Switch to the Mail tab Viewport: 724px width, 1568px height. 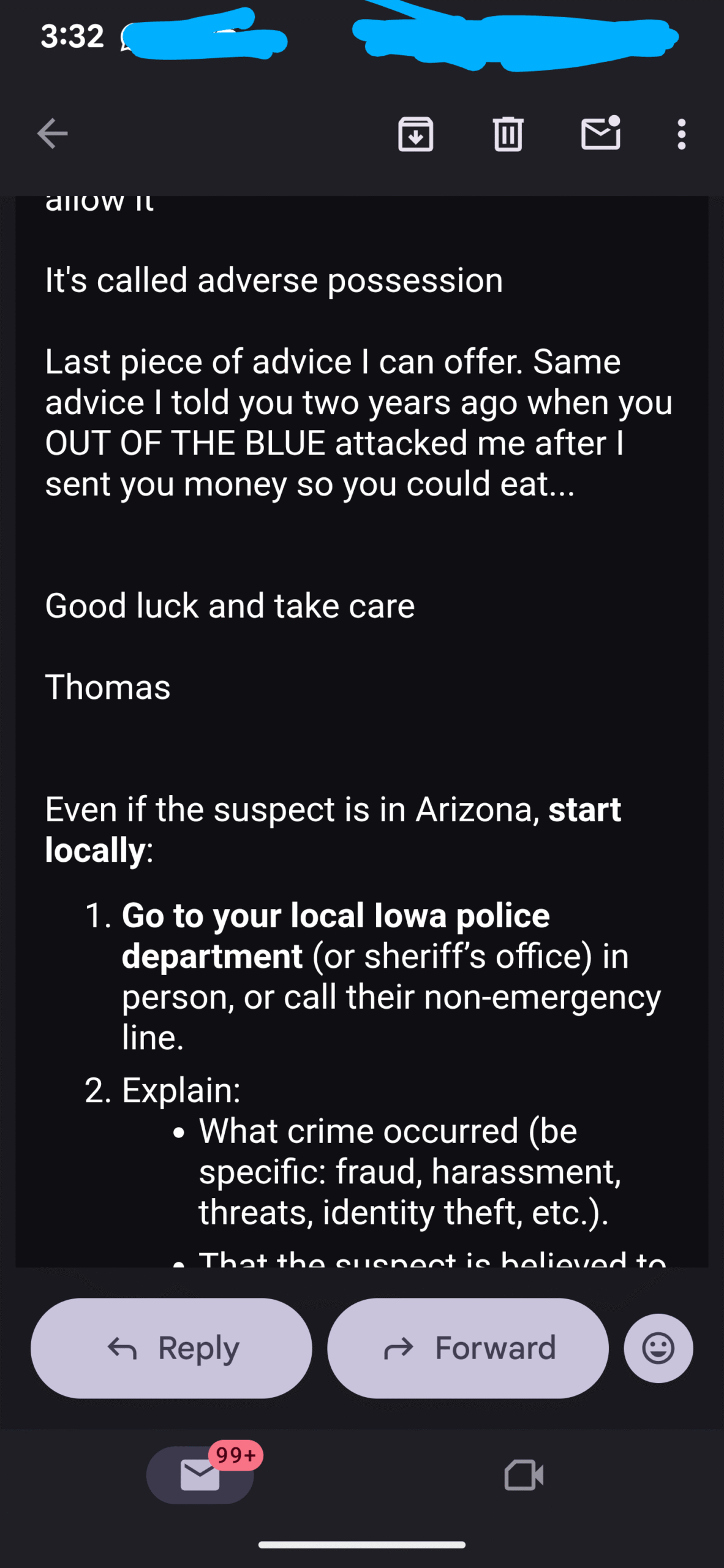click(200, 1474)
